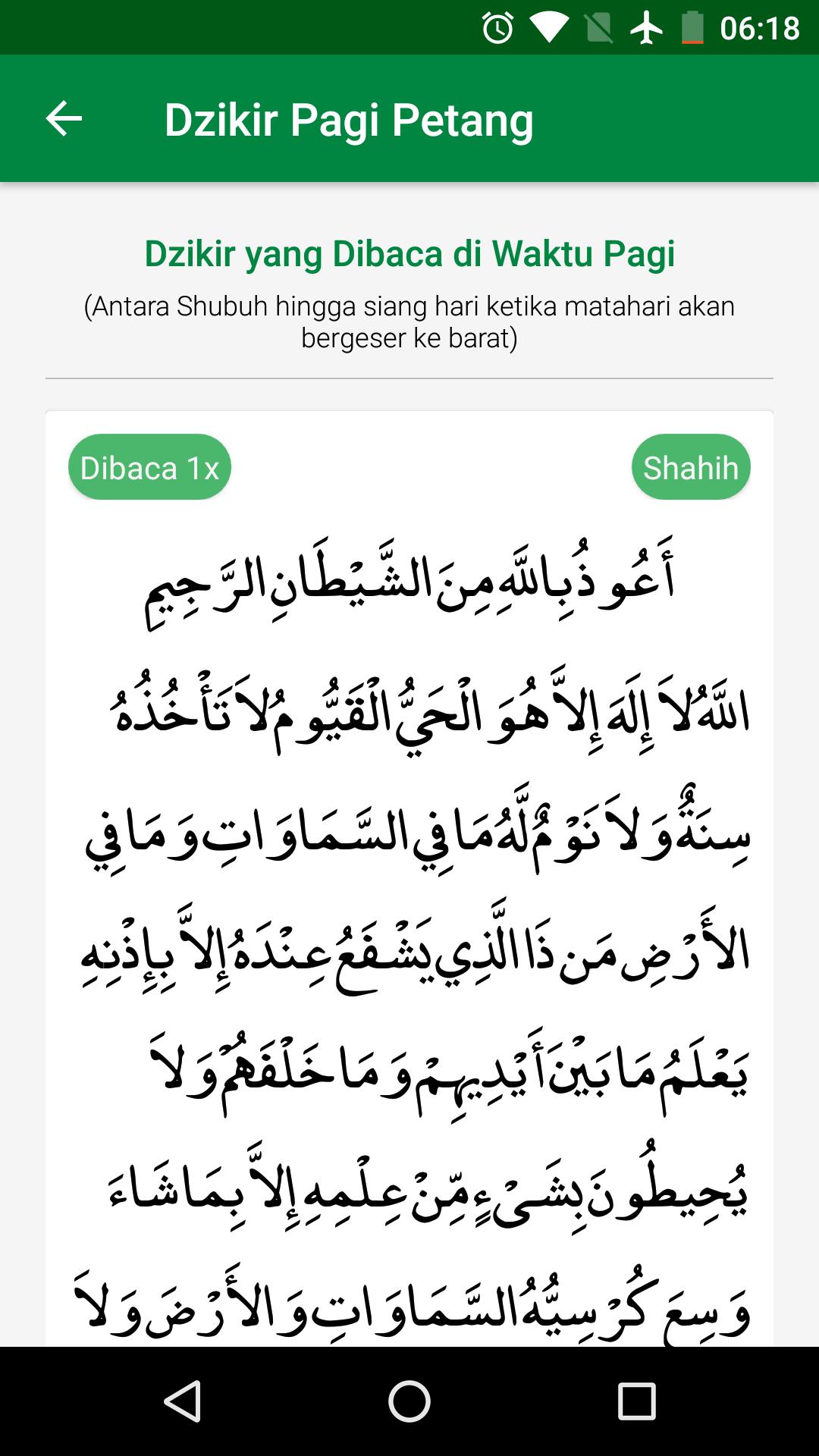
Task: Go to the home screen
Action: pyautogui.click(x=409, y=1401)
